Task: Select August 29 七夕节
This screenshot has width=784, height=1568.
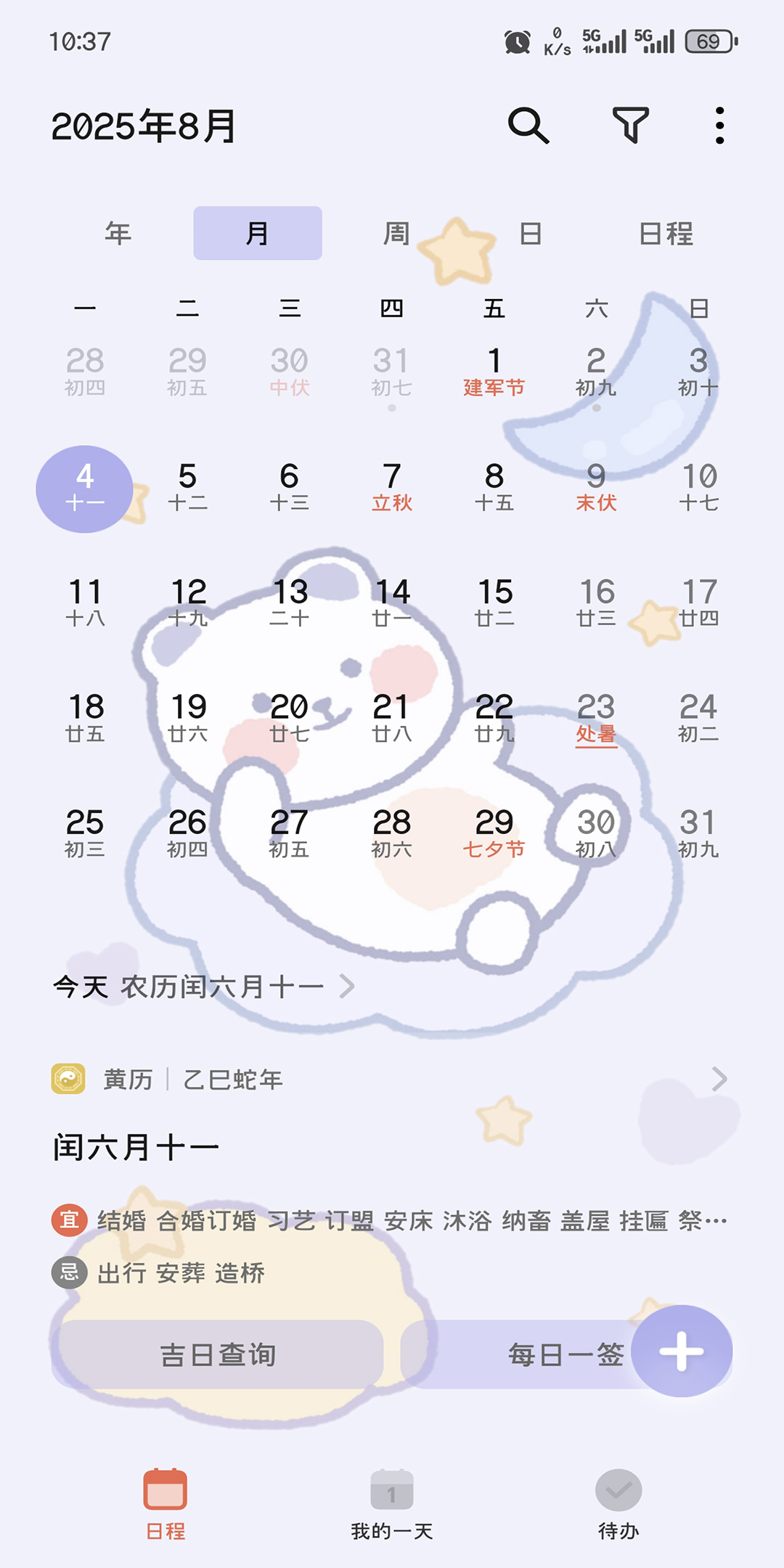Action: click(x=494, y=833)
